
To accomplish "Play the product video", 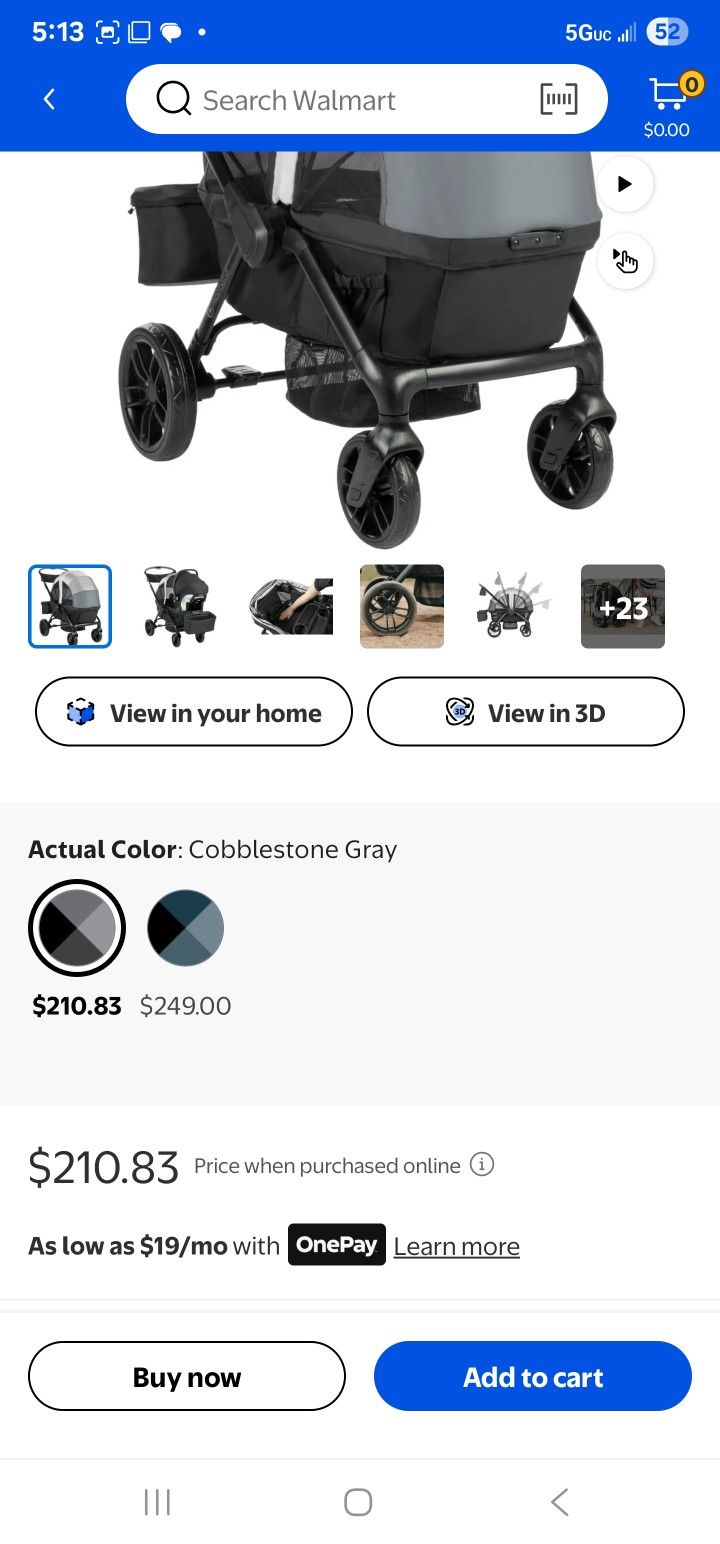I will pyautogui.click(x=625, y=184).
